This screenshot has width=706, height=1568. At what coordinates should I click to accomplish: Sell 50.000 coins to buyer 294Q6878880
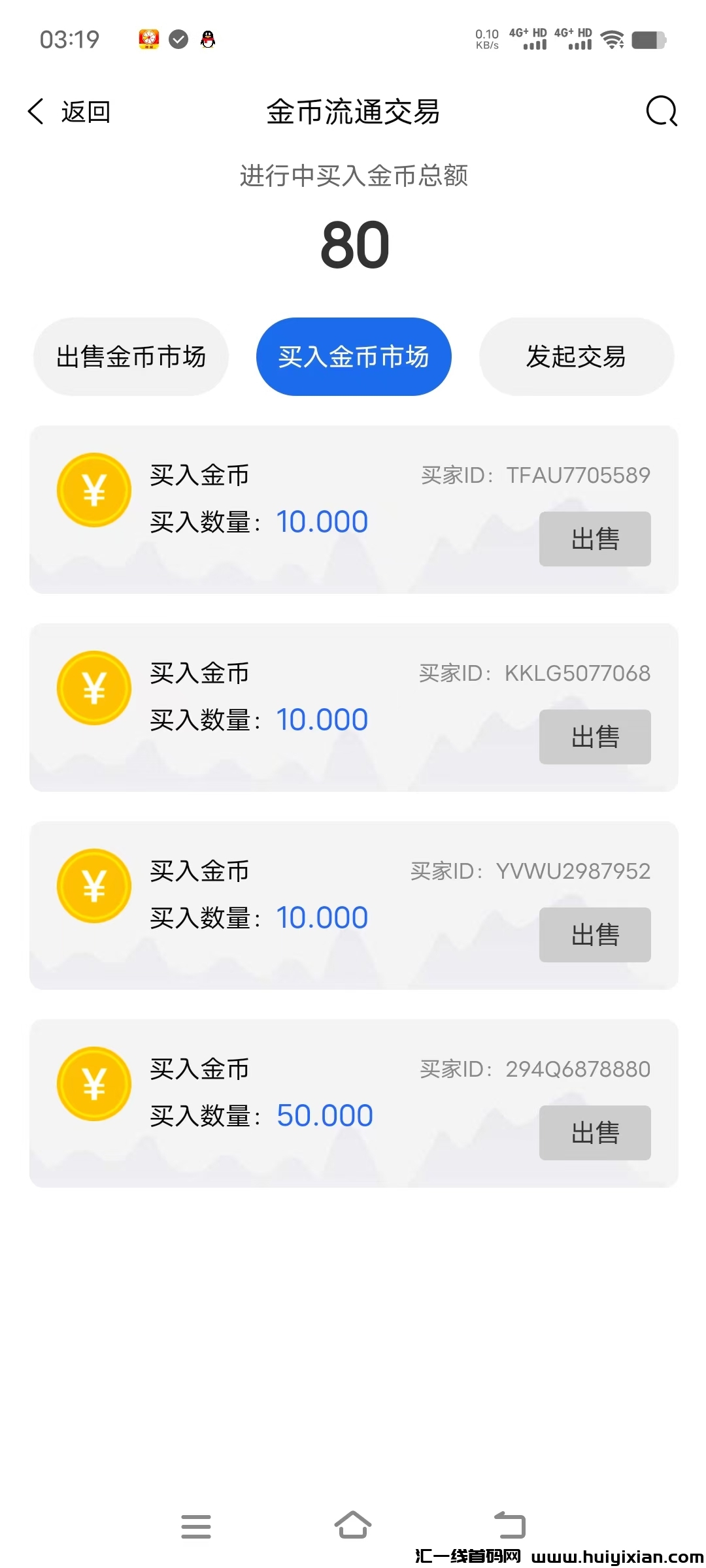coord(595,1133)
